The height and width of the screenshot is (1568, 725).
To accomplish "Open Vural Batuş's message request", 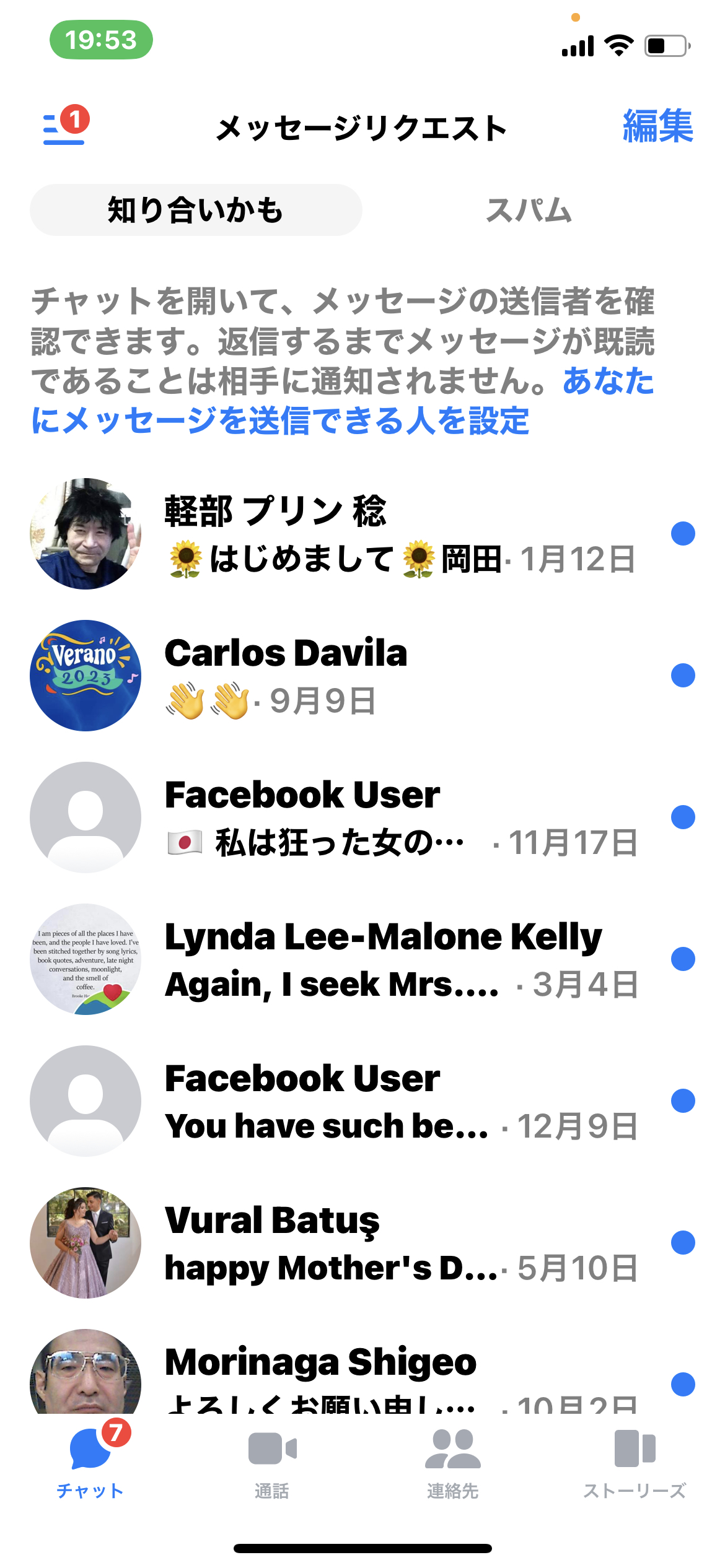I will coord(362,1243).
